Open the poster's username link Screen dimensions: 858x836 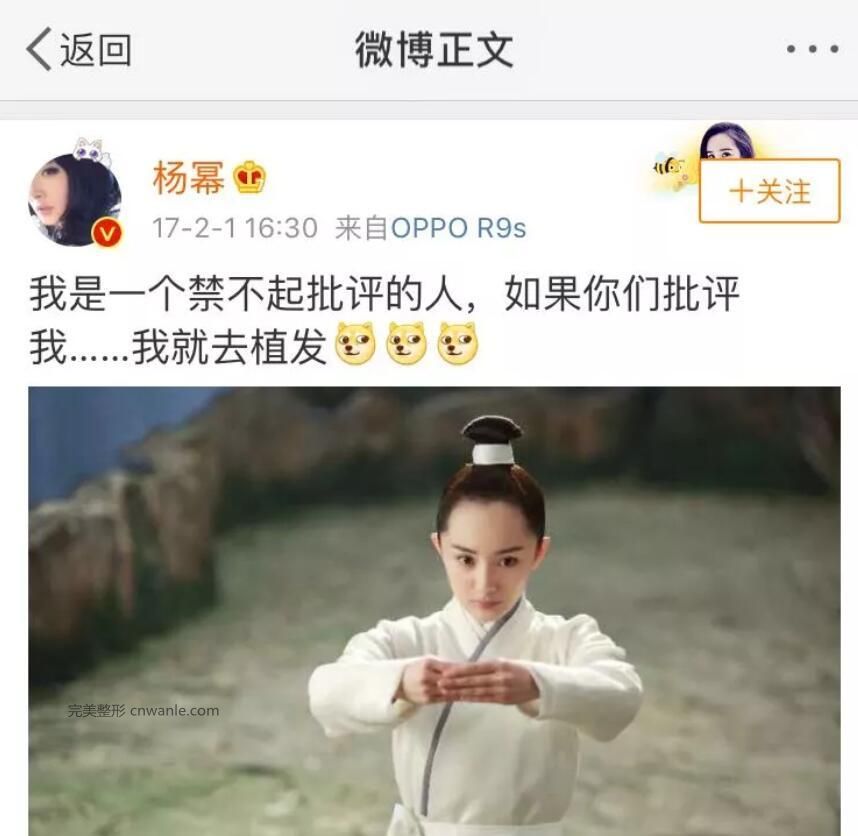tap(188, 178)
